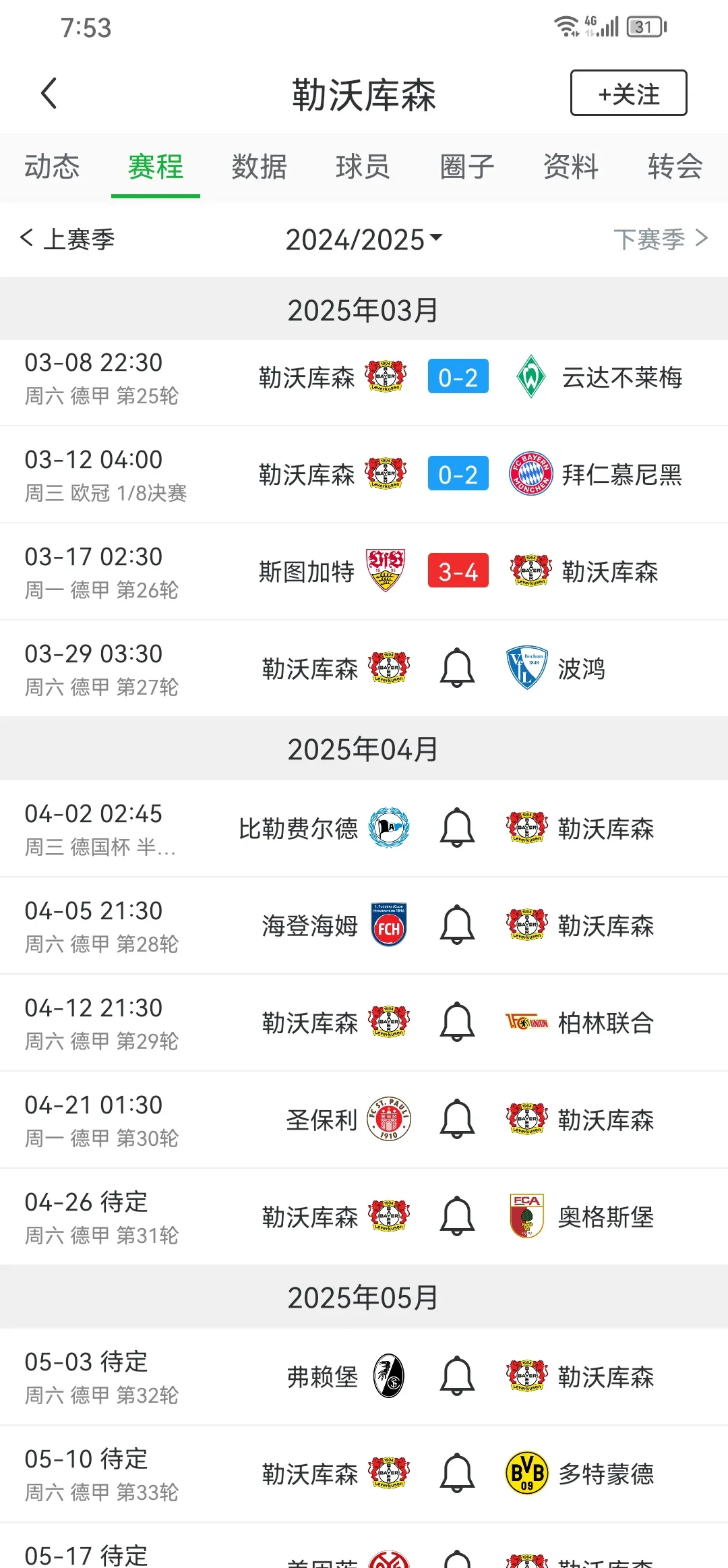Switch to the 数据 tab

click(x=259, y=167)
